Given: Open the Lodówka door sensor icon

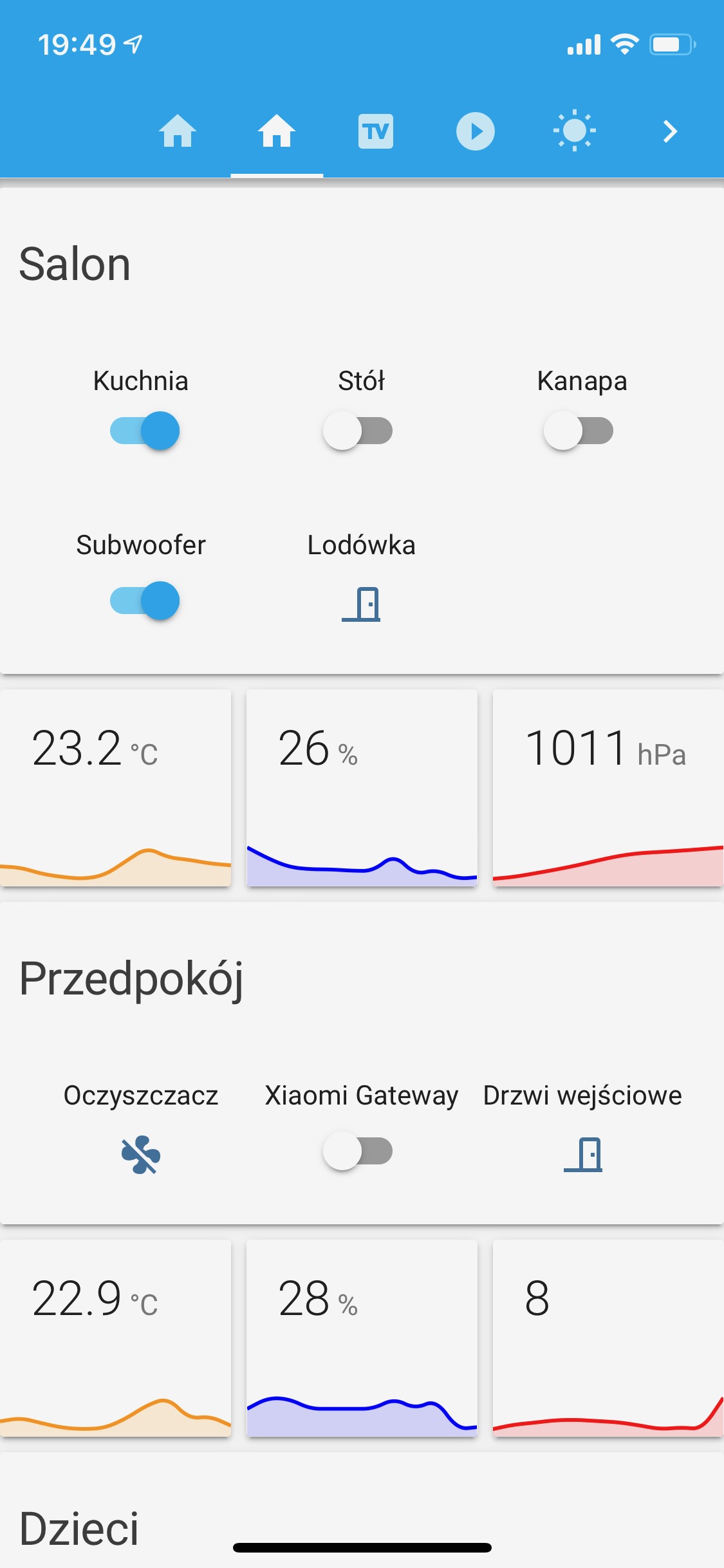Looking at the screenshot, I should [x=361, y=603].
